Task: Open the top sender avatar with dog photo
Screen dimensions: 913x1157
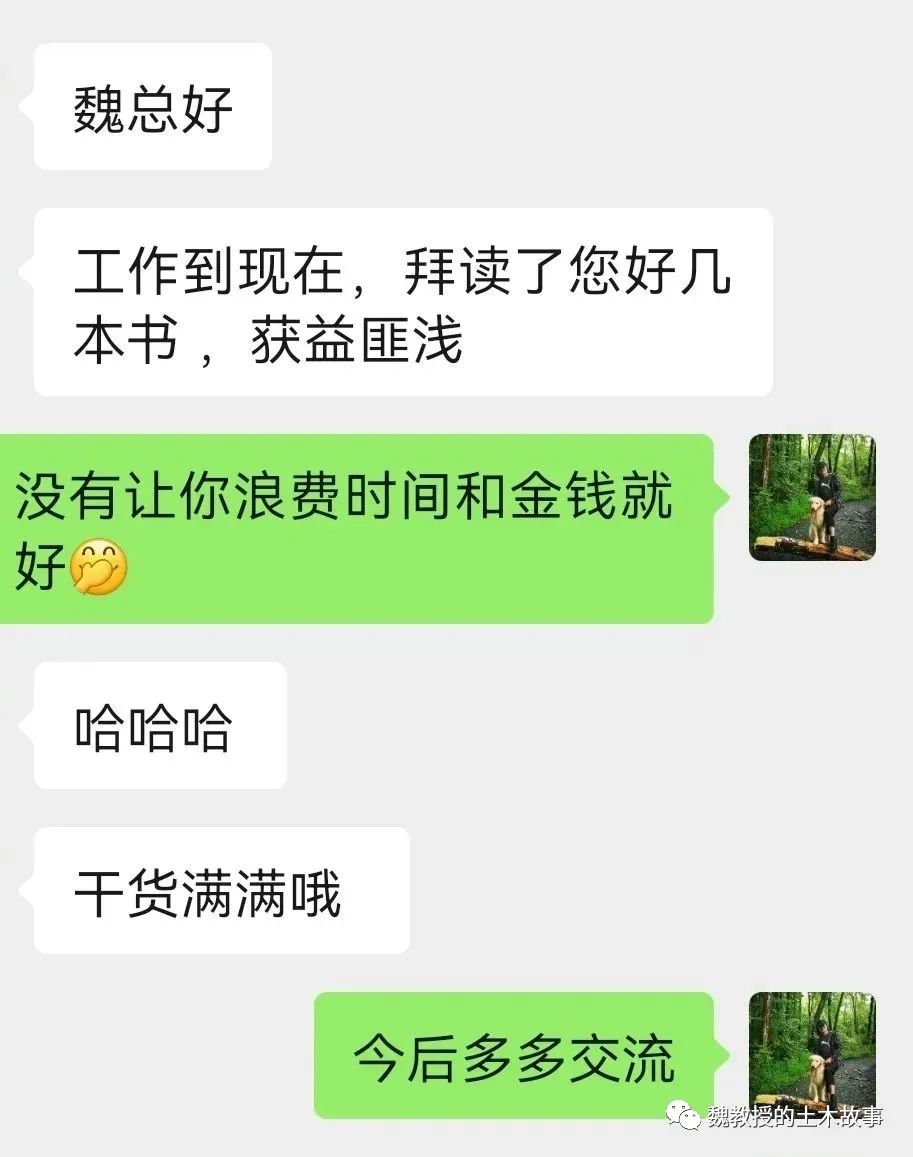Action: (x=810, y=498)
